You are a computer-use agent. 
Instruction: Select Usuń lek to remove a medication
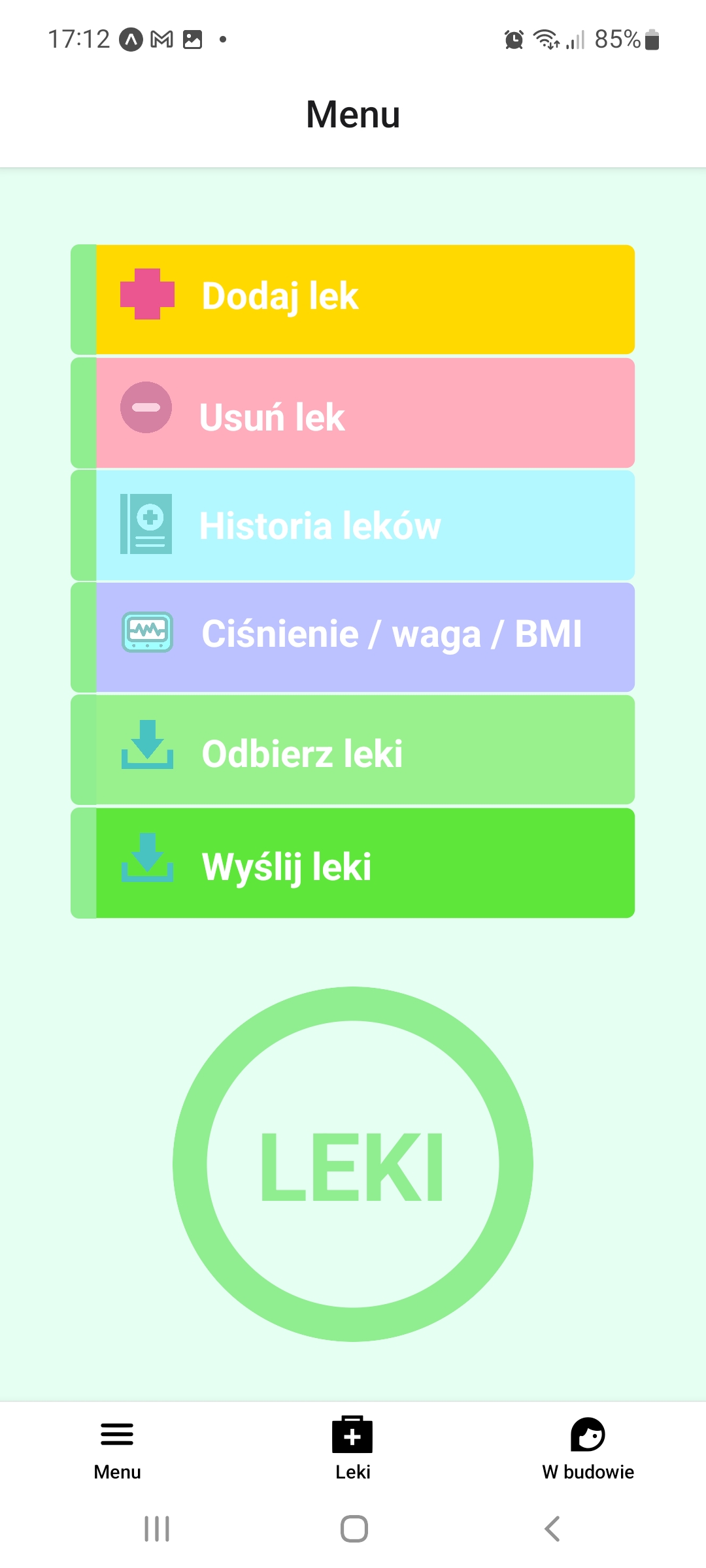[353, 413]
